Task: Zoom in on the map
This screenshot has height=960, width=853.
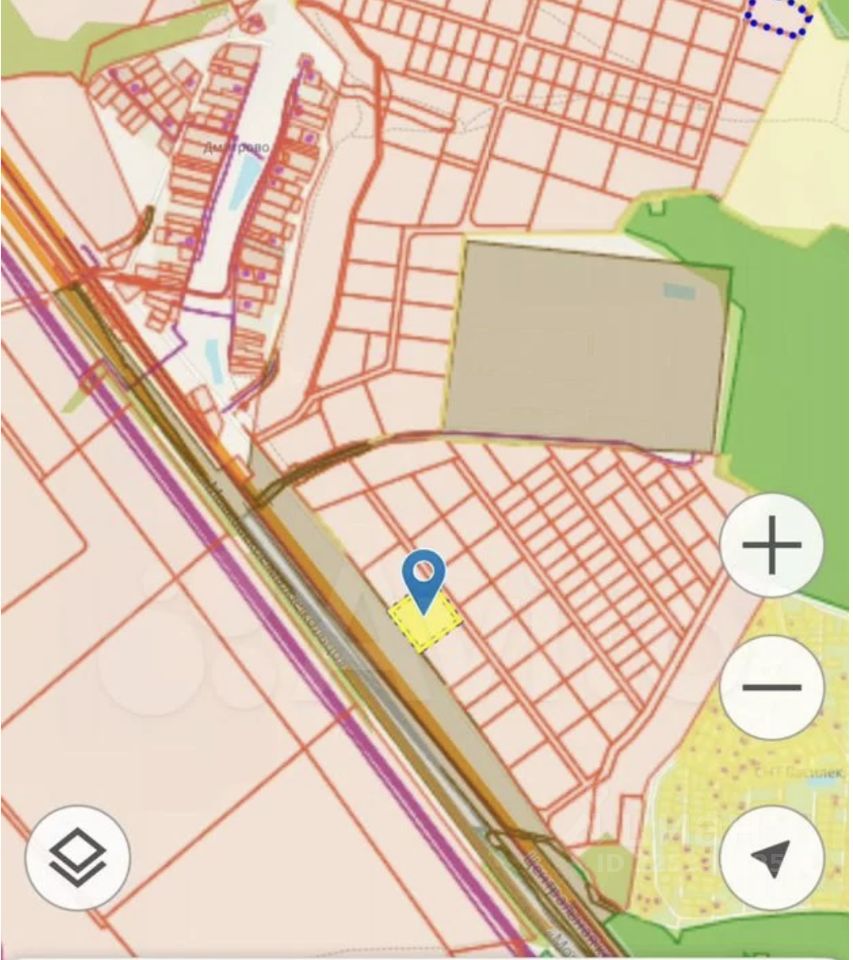Action: [x=771, y=546]
